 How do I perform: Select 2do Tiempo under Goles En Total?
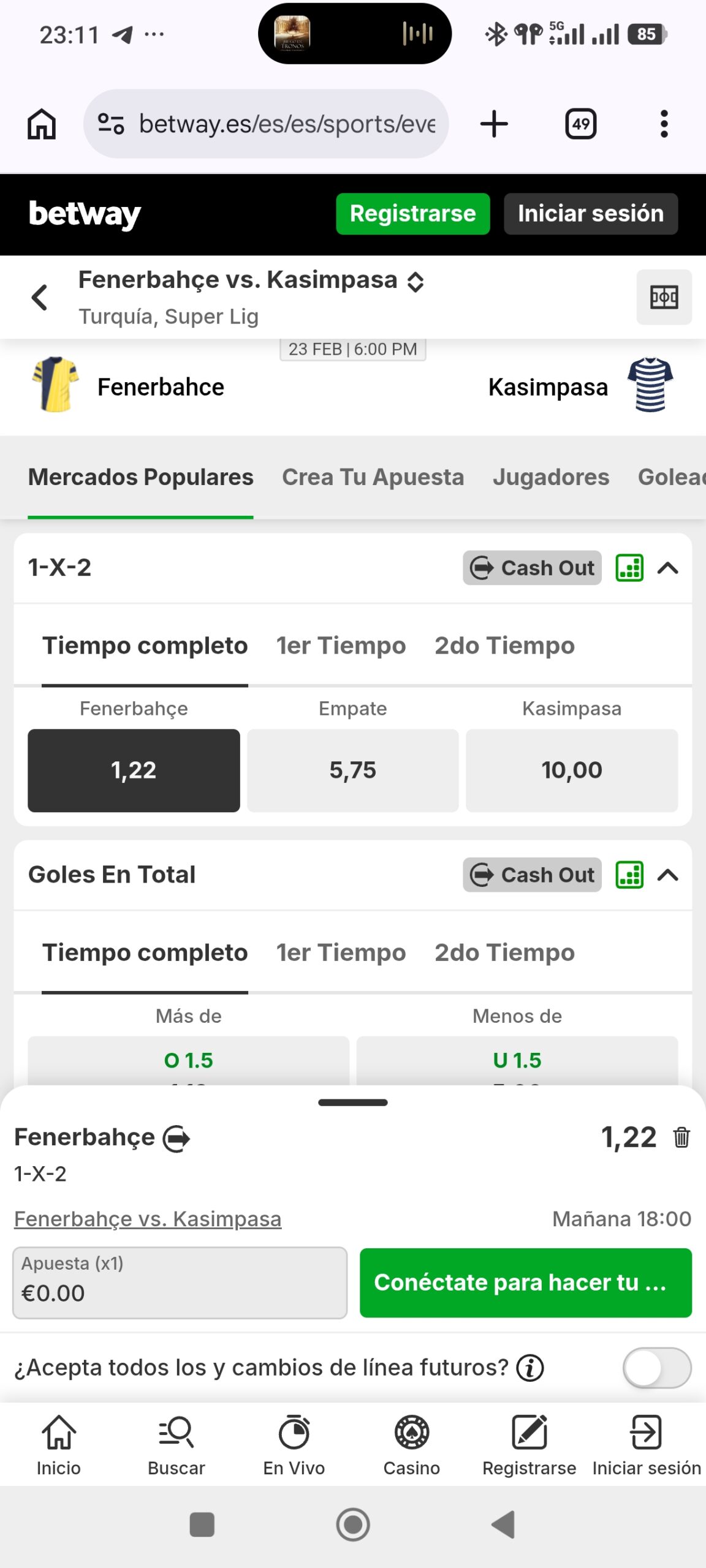pos(504,952)
